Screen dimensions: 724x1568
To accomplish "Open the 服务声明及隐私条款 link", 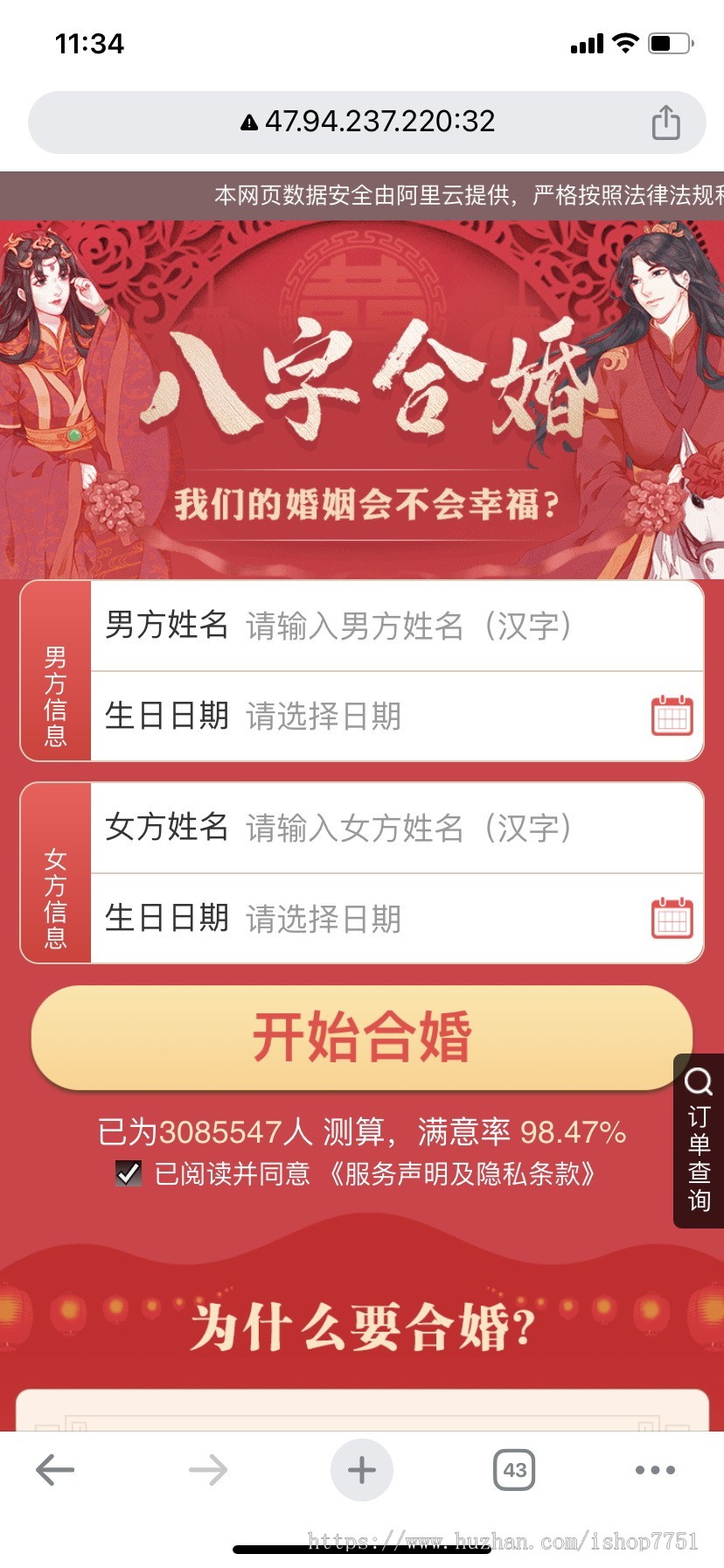I will (x=462, y=1173).
